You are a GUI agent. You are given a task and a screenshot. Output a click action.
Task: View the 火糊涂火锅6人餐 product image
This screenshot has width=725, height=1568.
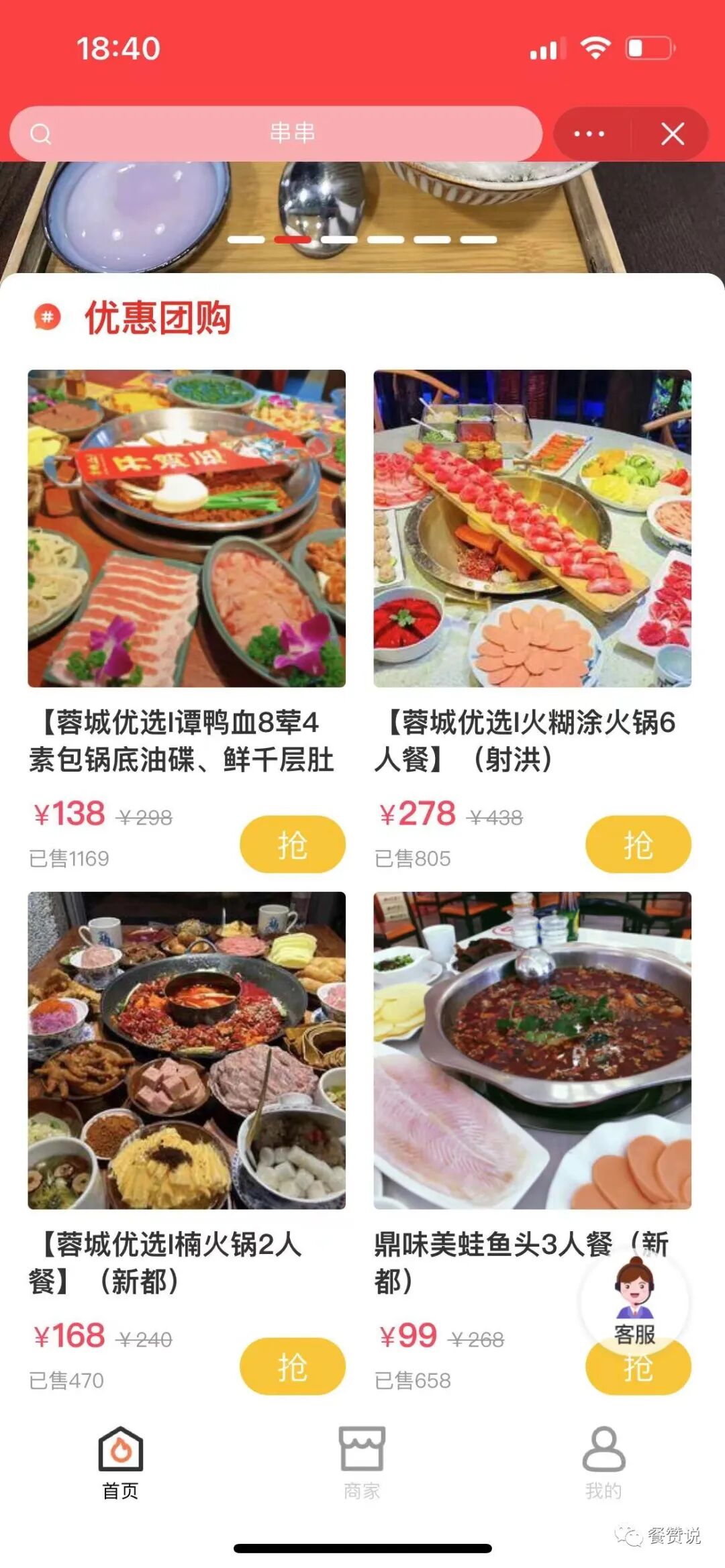(x=532, y=528)
